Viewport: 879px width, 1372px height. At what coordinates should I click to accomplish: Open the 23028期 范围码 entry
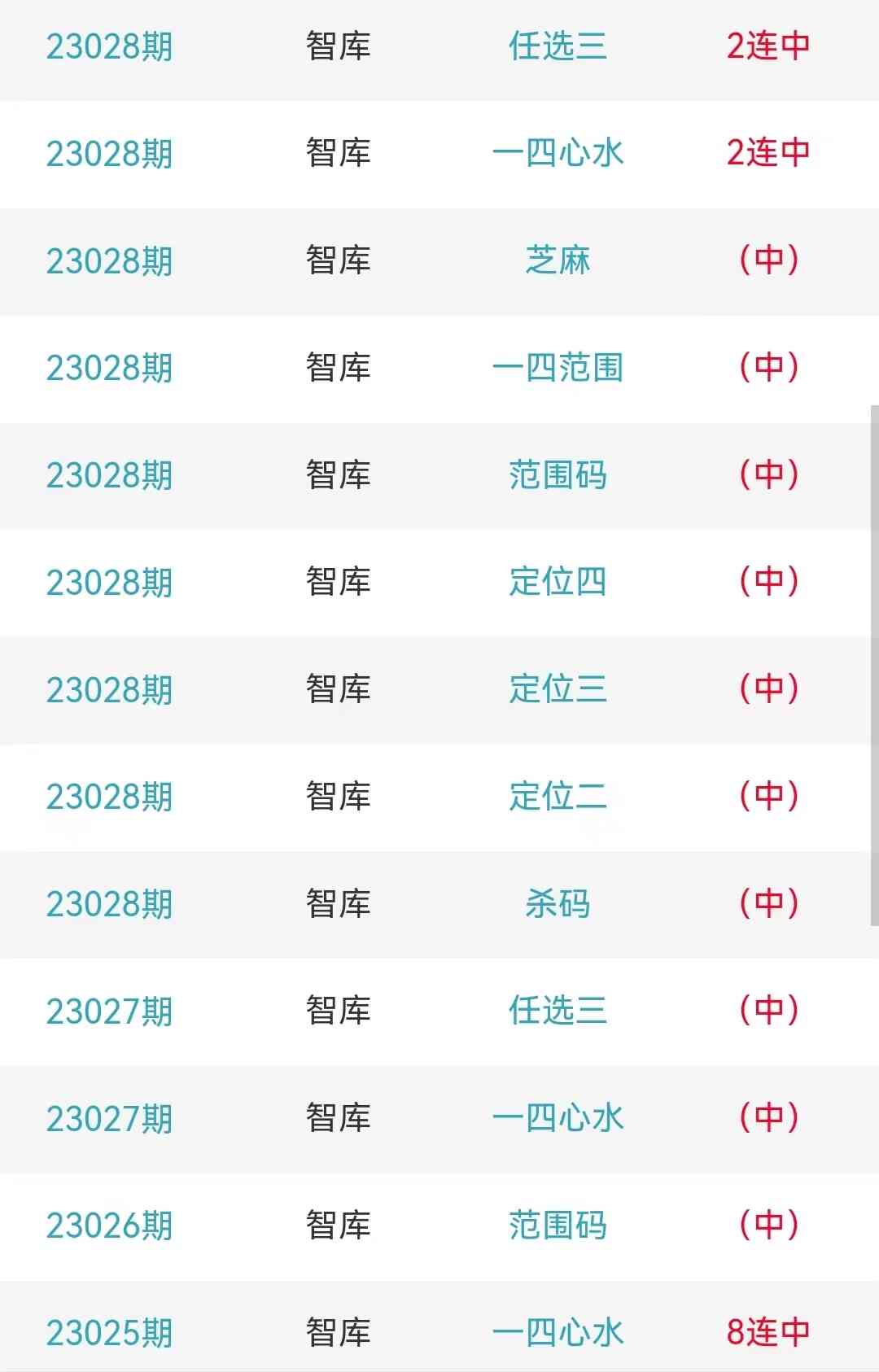[x=558, y=475]
